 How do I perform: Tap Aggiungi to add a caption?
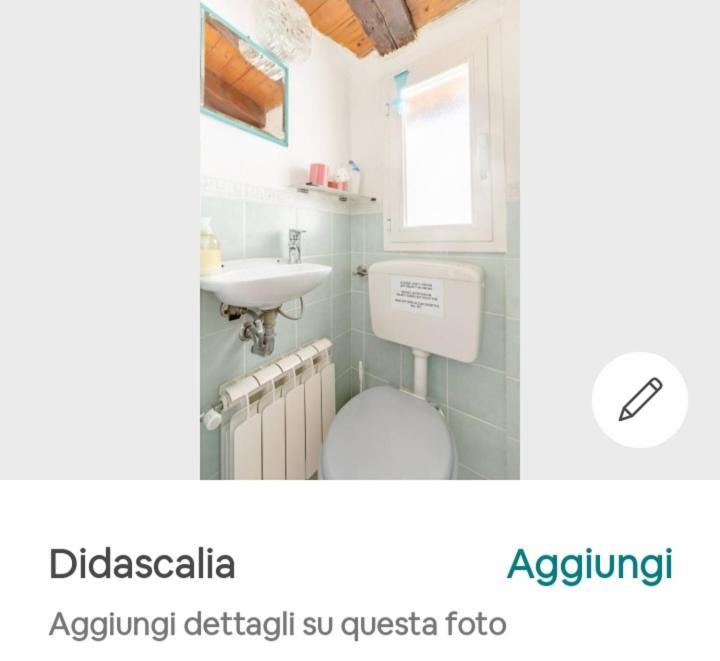[x=589, y=565]
